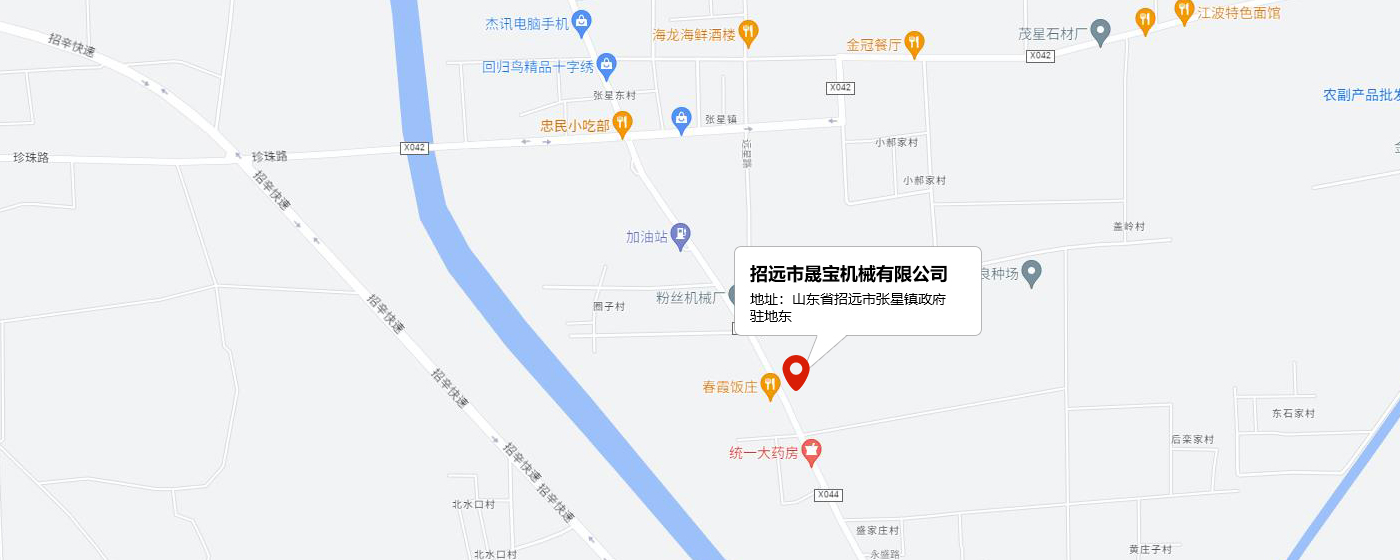Open the 忠民小吃部 restaurant marker
The height and width of the screenshot is (560, 1400).
pyautogui.click(x=622, y=125)
